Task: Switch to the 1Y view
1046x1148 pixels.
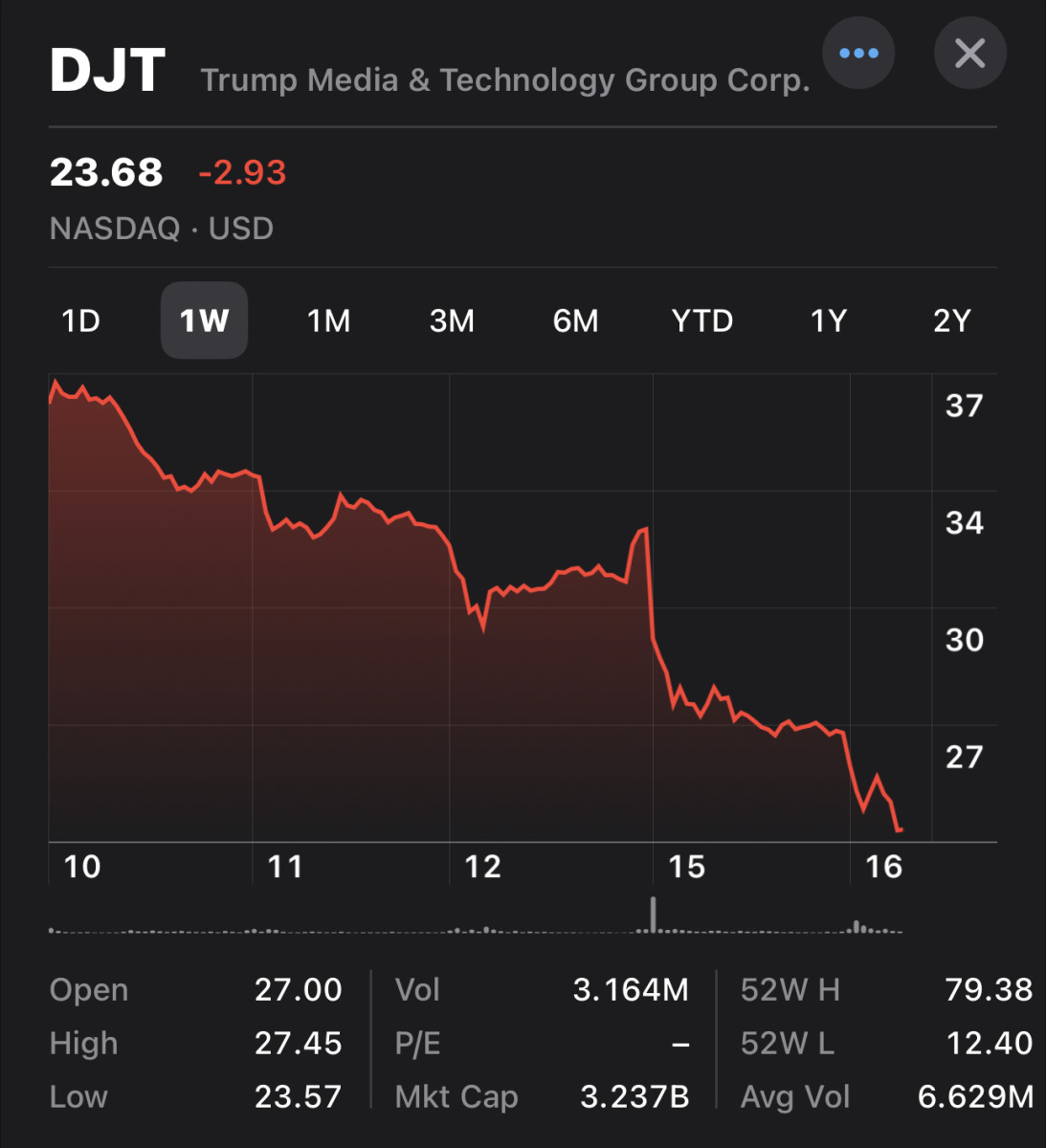Action: click(x=829, y=320)
